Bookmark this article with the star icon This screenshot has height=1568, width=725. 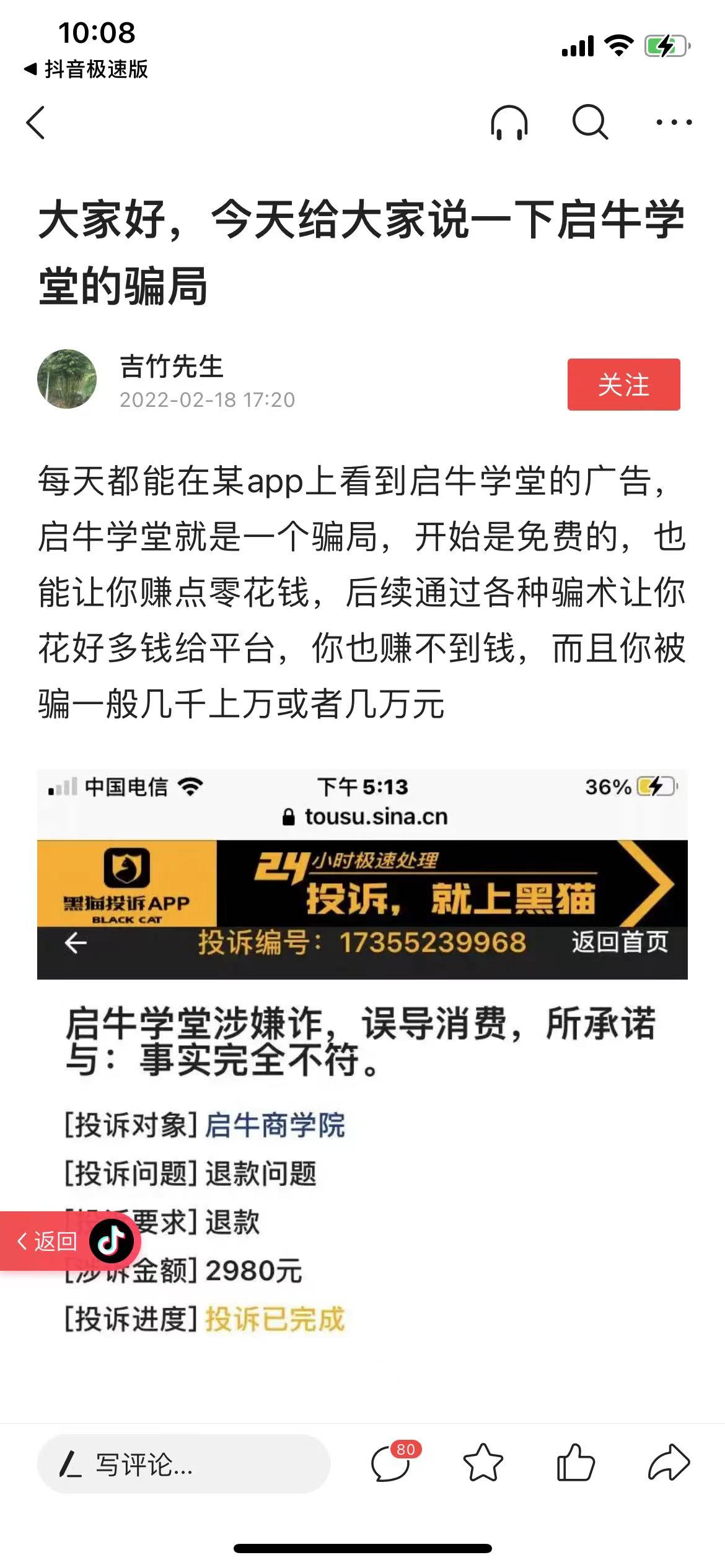[x=483, y=1464]
